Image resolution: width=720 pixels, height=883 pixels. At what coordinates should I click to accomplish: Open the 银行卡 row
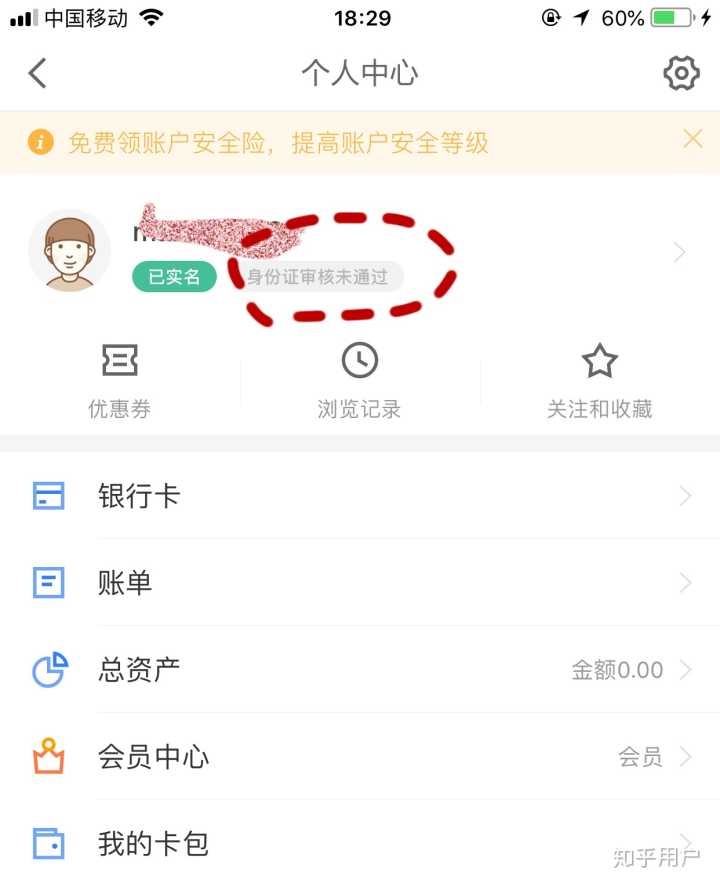click(x=360, y=496)
